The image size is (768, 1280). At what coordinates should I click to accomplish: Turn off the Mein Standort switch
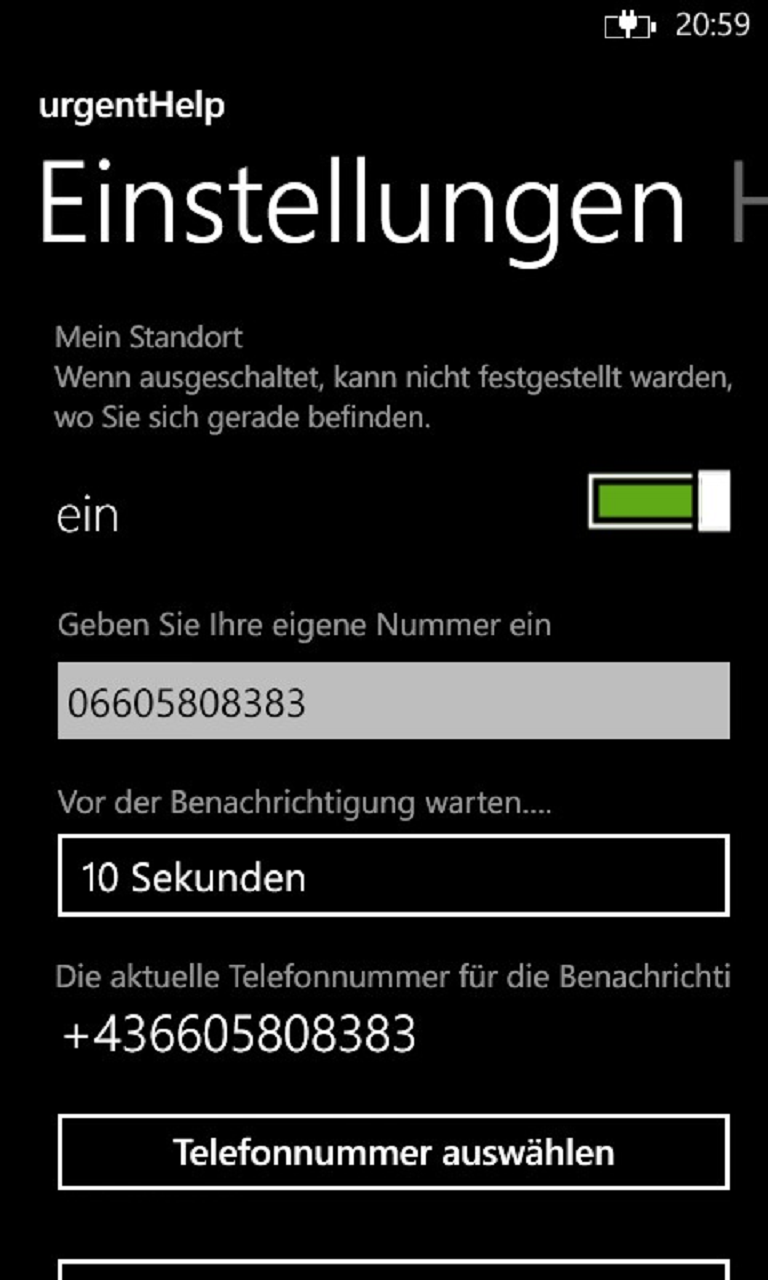659,500
